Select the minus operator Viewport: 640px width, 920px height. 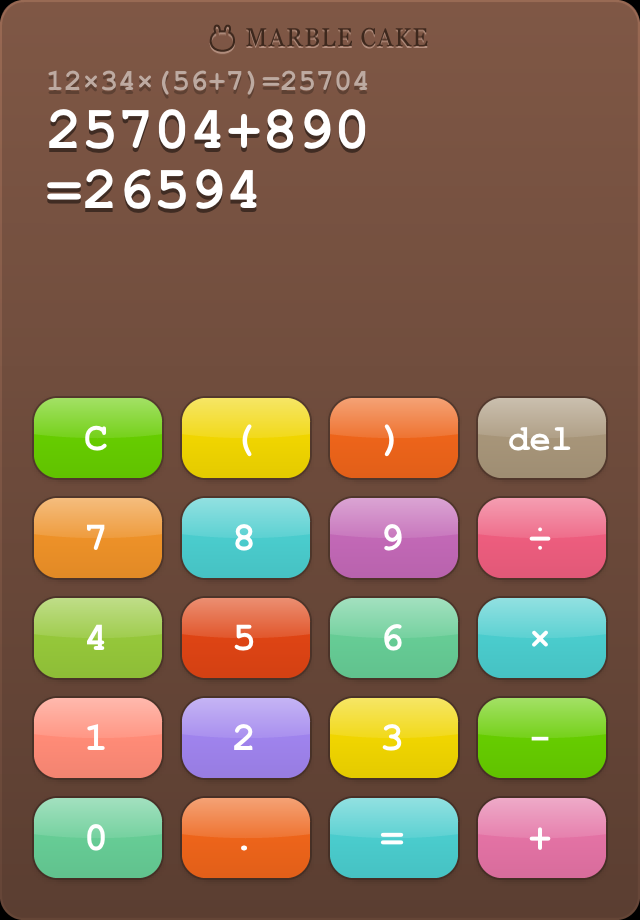point(542,738)
